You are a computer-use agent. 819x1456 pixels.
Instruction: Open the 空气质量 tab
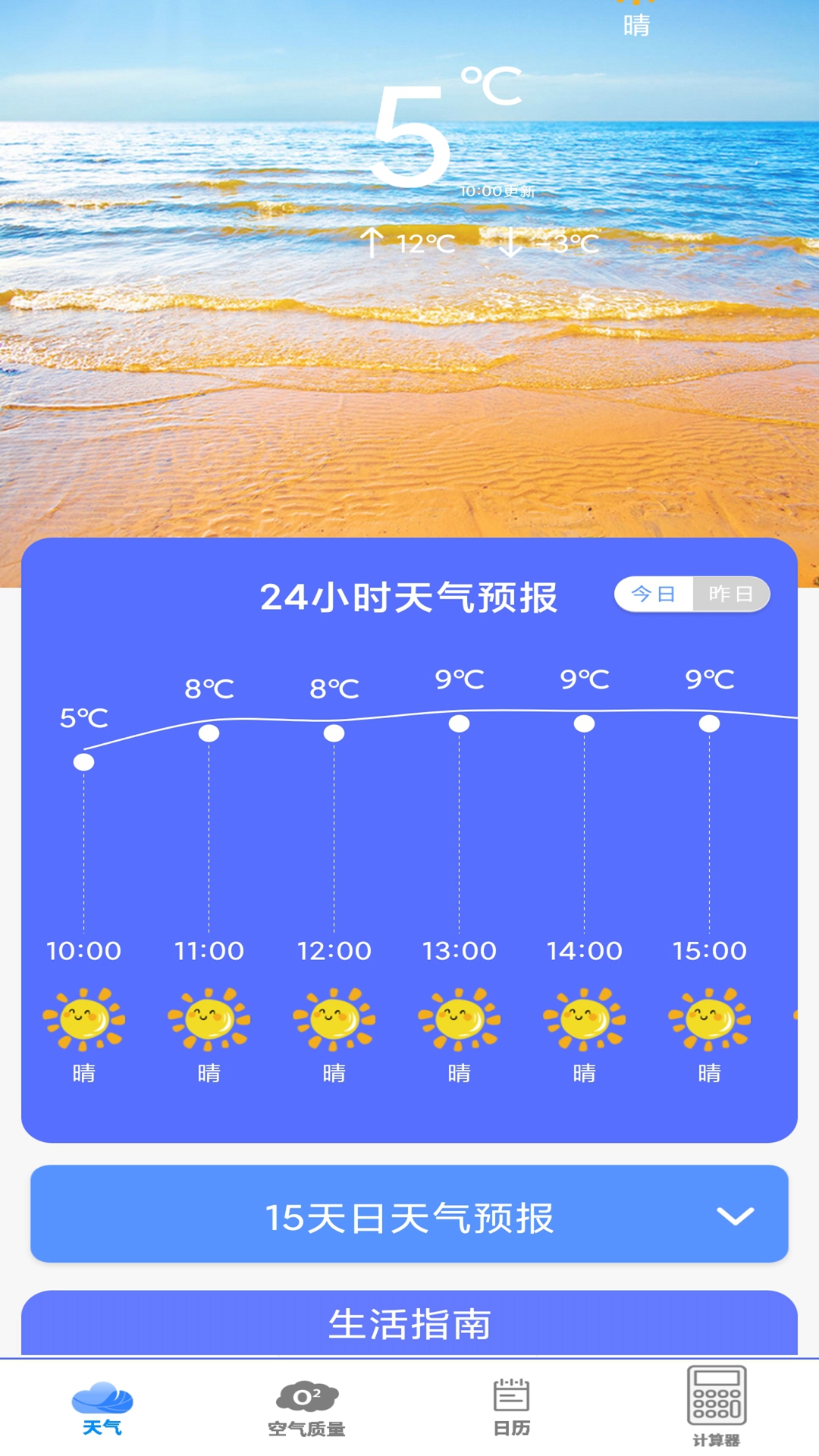click(x=306, y=1408)
